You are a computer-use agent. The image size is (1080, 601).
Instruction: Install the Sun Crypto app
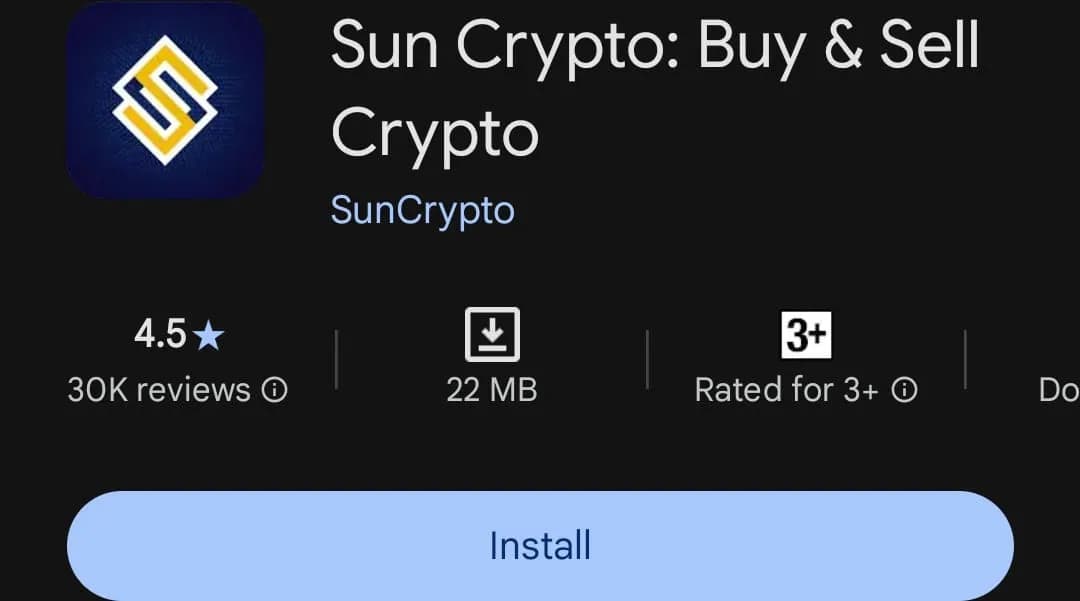540,546
